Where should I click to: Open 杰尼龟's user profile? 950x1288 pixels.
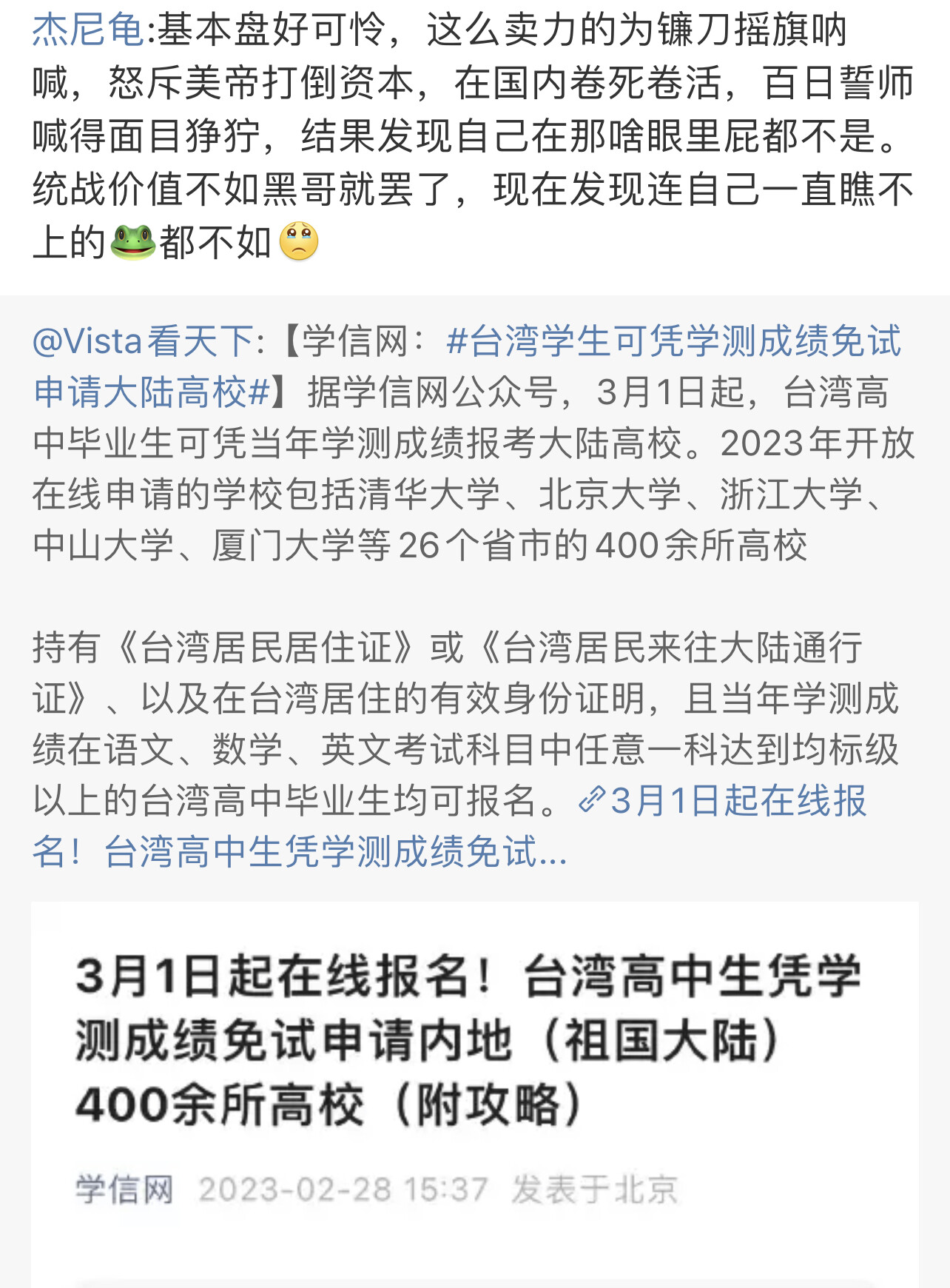click(x=88, y=31)
